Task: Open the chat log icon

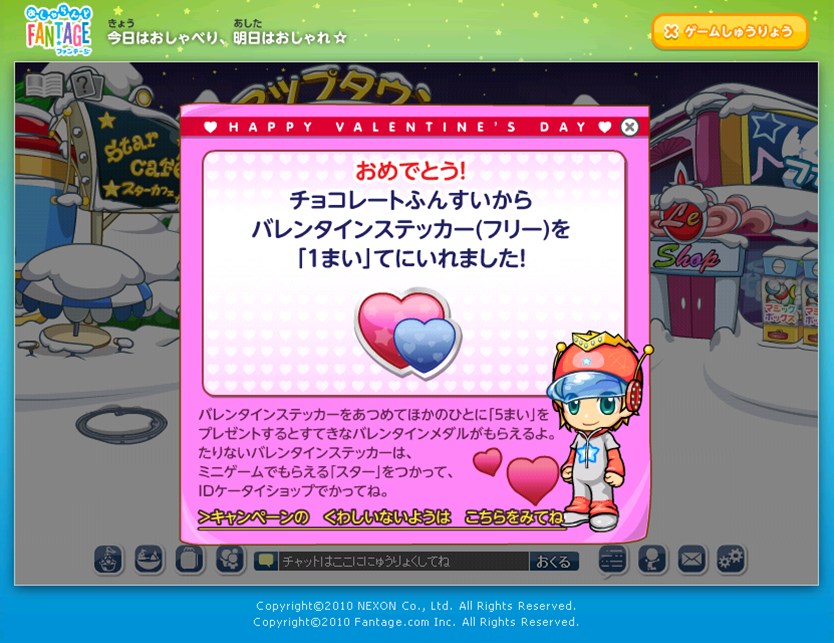Action: pos(612,560)
